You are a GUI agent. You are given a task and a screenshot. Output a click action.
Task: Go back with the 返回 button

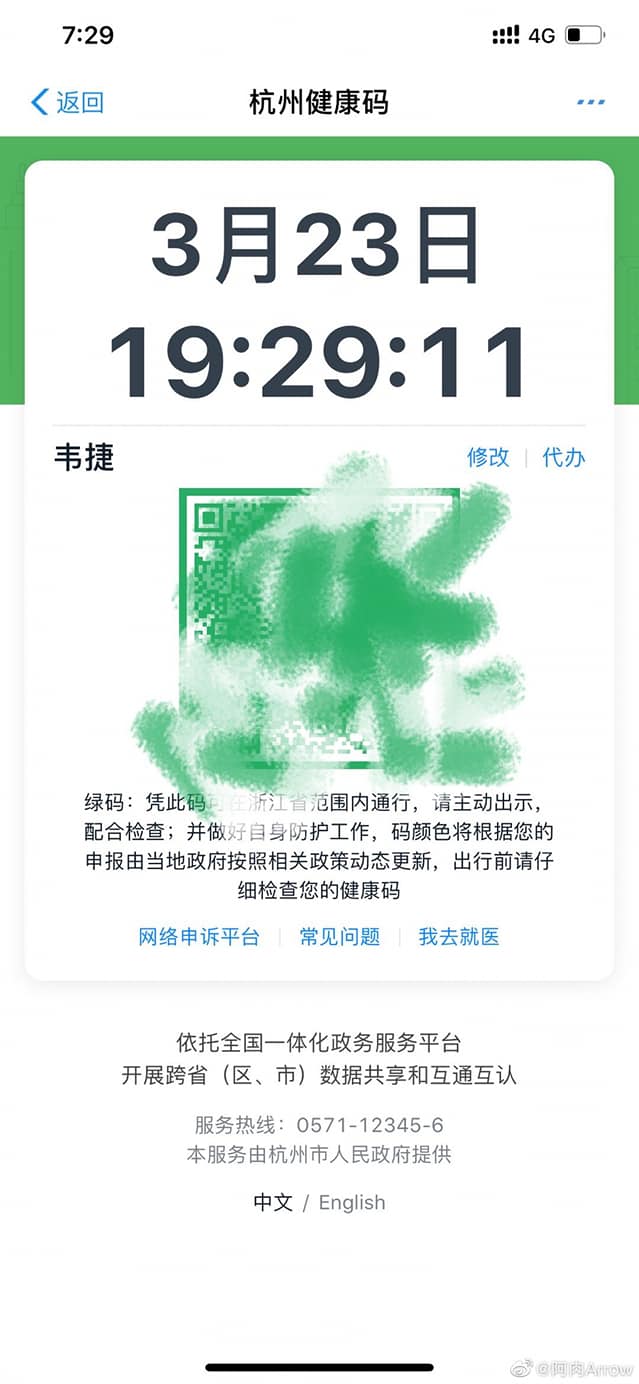point(68,102)
